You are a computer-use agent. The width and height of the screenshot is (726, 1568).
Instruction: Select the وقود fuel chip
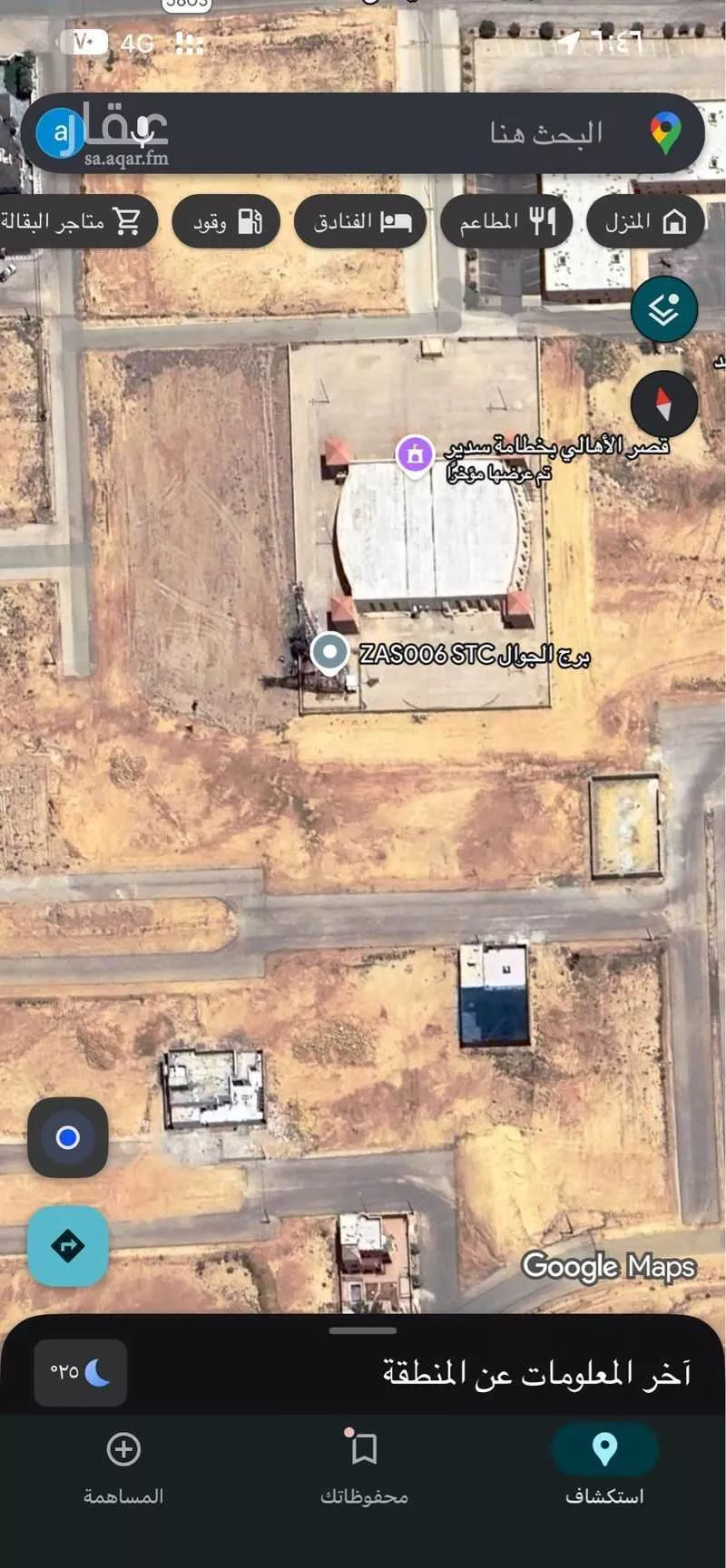point(226,220)
